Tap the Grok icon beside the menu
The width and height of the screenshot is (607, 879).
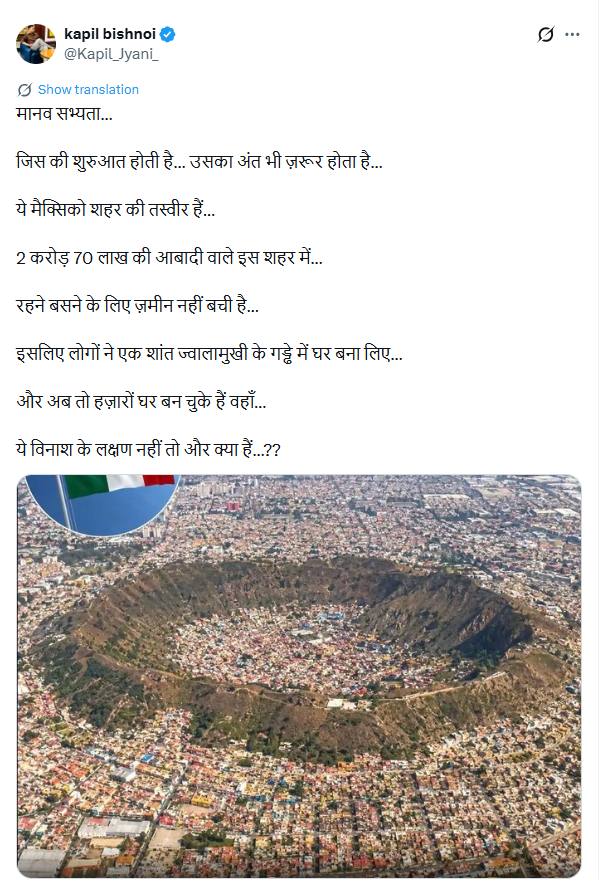pyautogui.click(x=545, y=35)
